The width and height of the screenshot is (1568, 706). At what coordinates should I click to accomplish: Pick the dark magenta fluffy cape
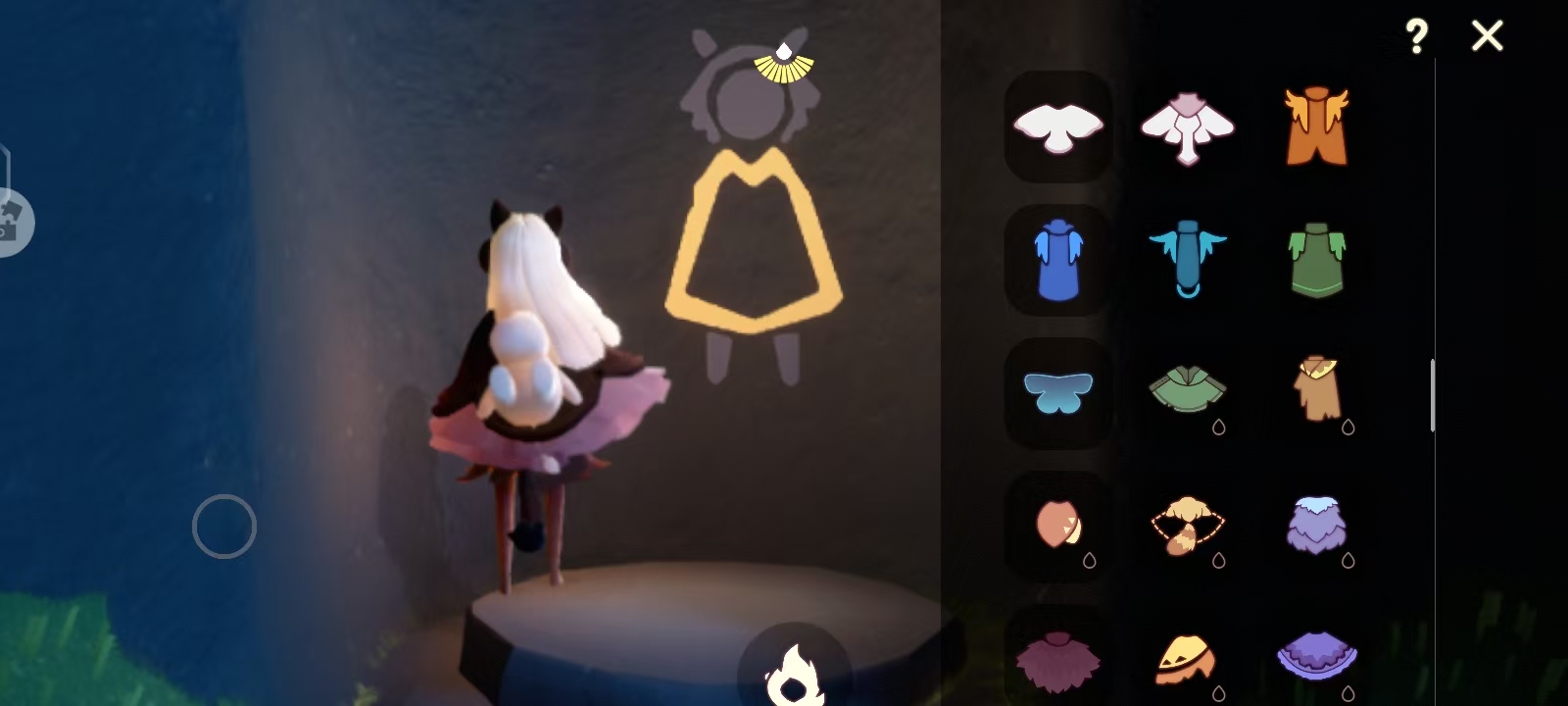click(x=1057, y=659)
